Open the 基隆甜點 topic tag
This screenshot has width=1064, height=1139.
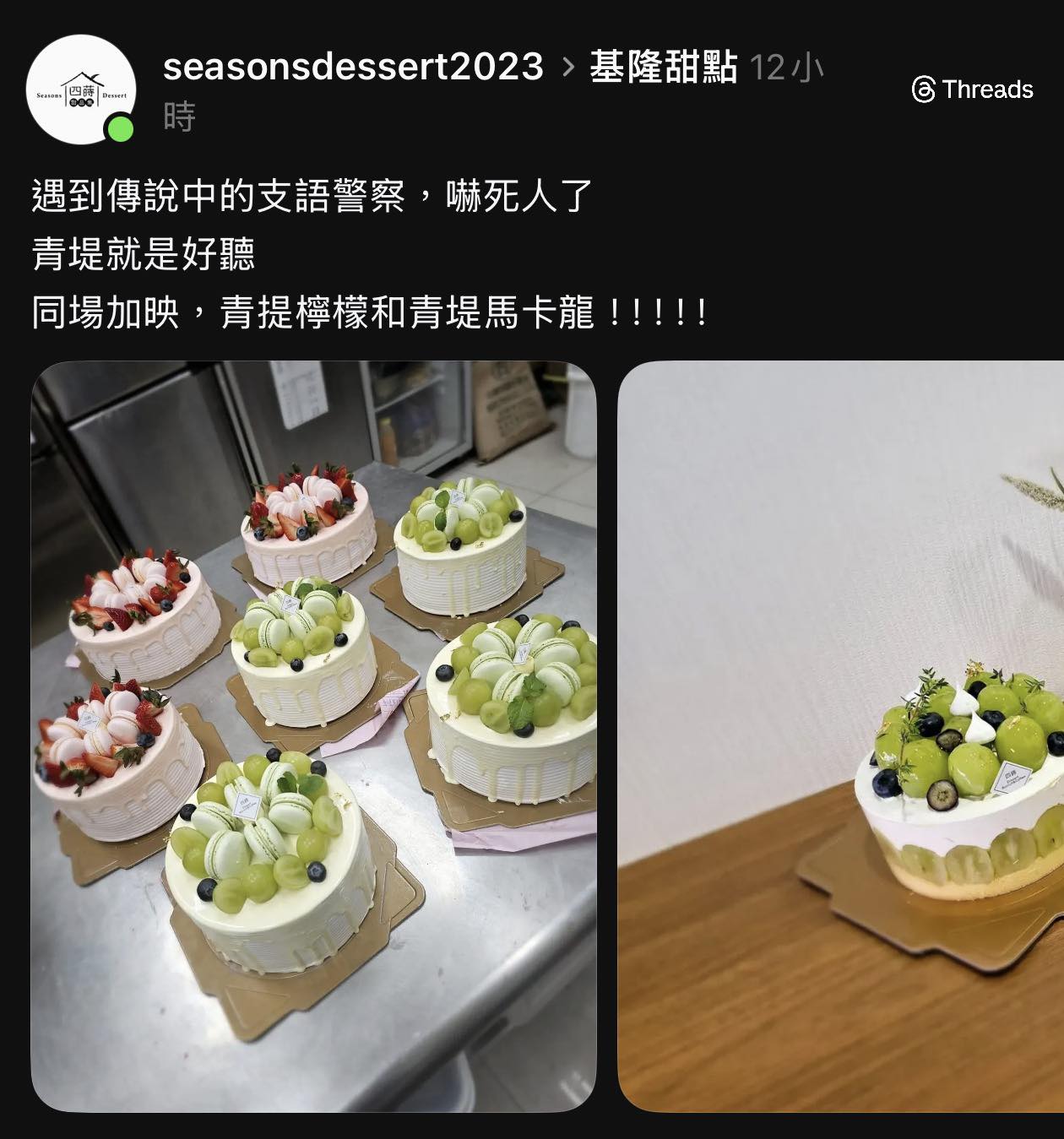point(663,67)
